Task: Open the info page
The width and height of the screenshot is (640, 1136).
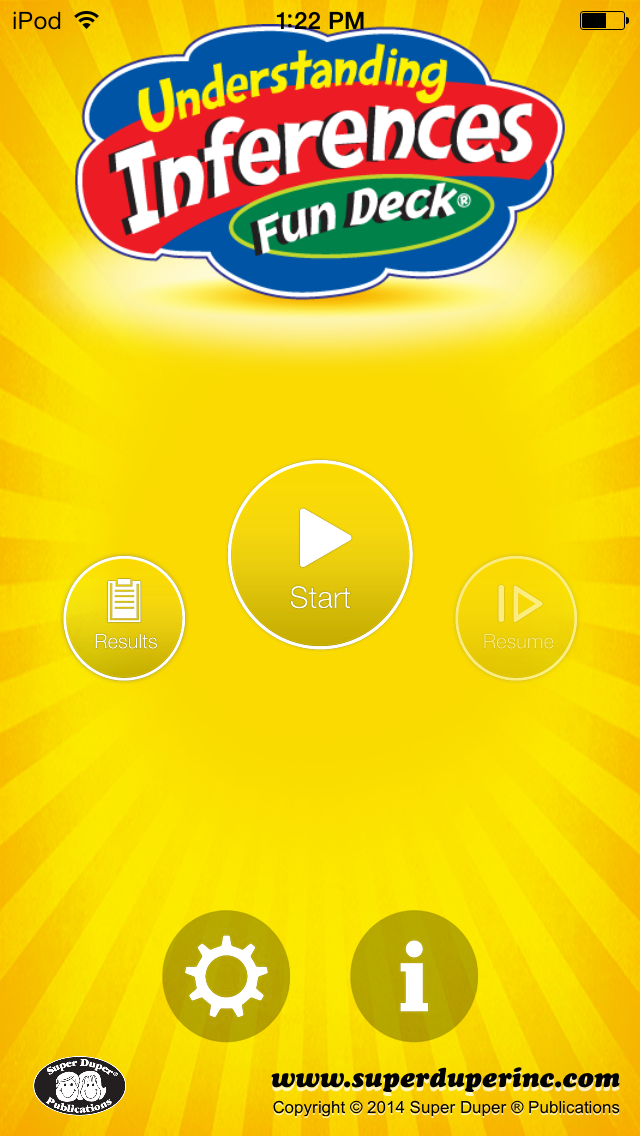Action: [414, 976]
